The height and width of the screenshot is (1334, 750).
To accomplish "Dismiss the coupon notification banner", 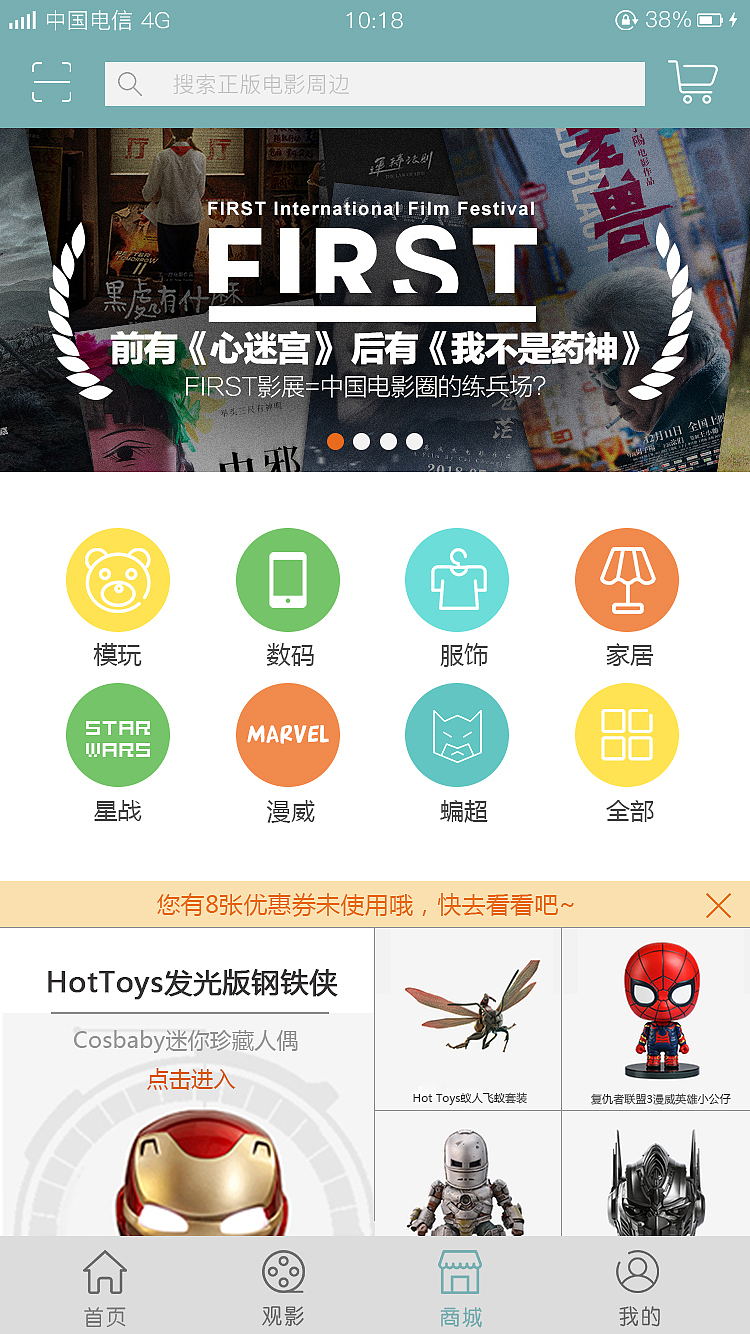I will [x=718, y=906].
